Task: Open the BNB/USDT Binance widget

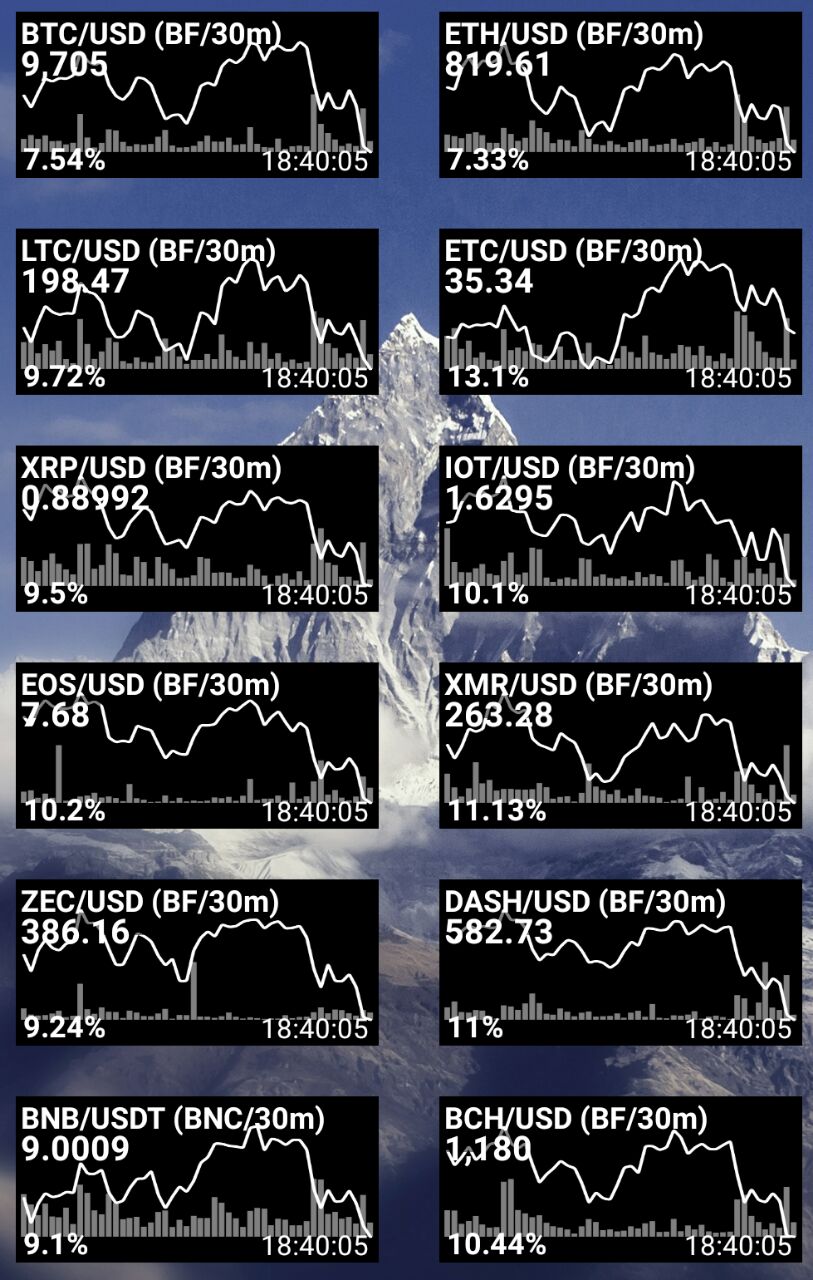Action: pos(197,1178)
